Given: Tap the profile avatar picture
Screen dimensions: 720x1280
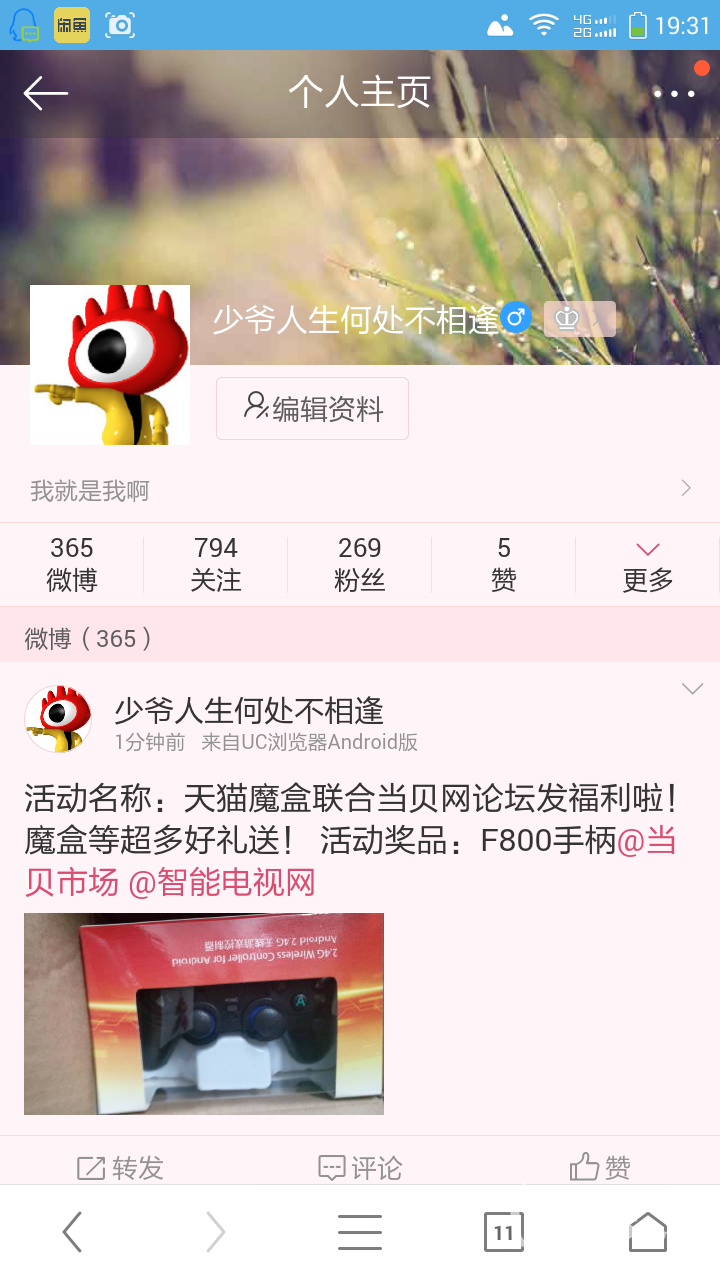Looking at the screenshot, I should point(110,365).
